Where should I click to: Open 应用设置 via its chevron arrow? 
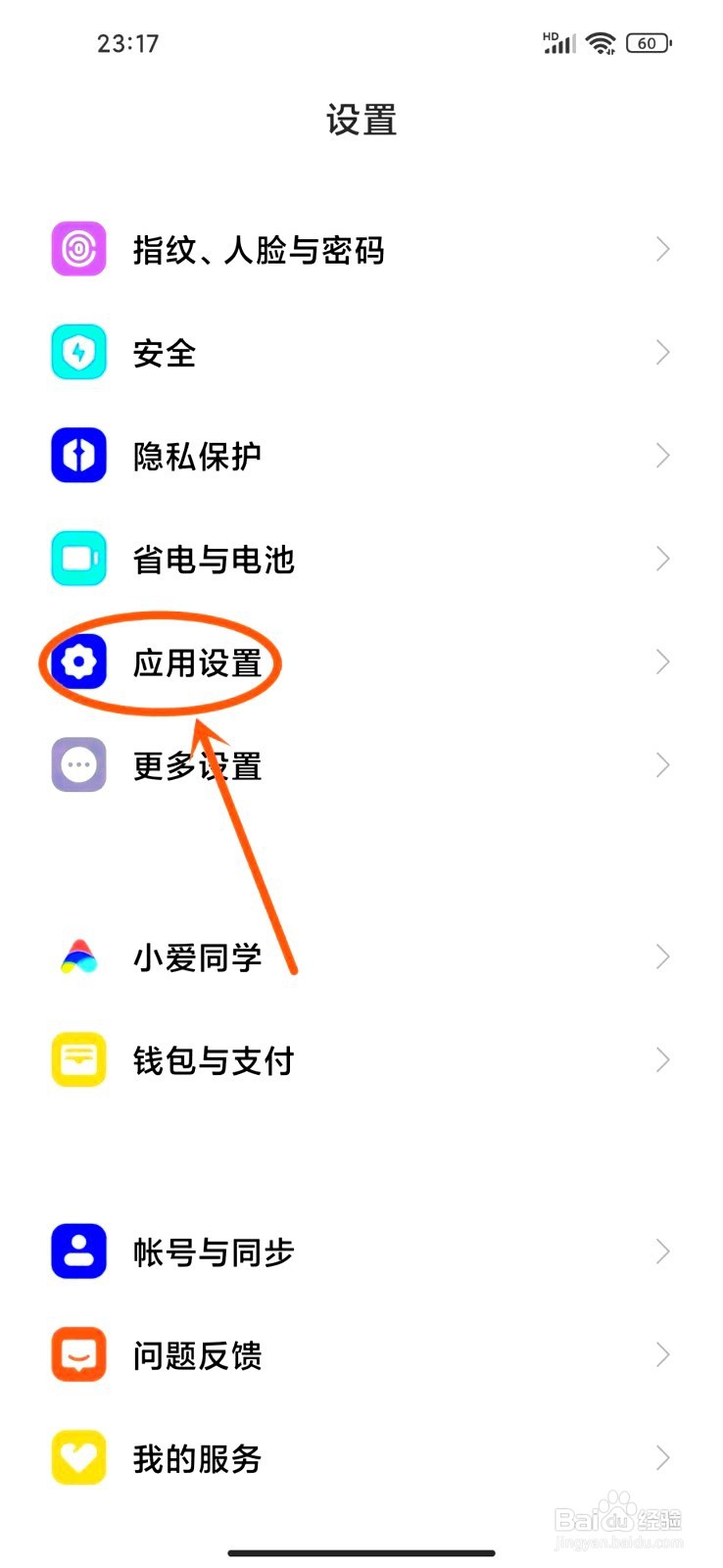click(662, 662)
